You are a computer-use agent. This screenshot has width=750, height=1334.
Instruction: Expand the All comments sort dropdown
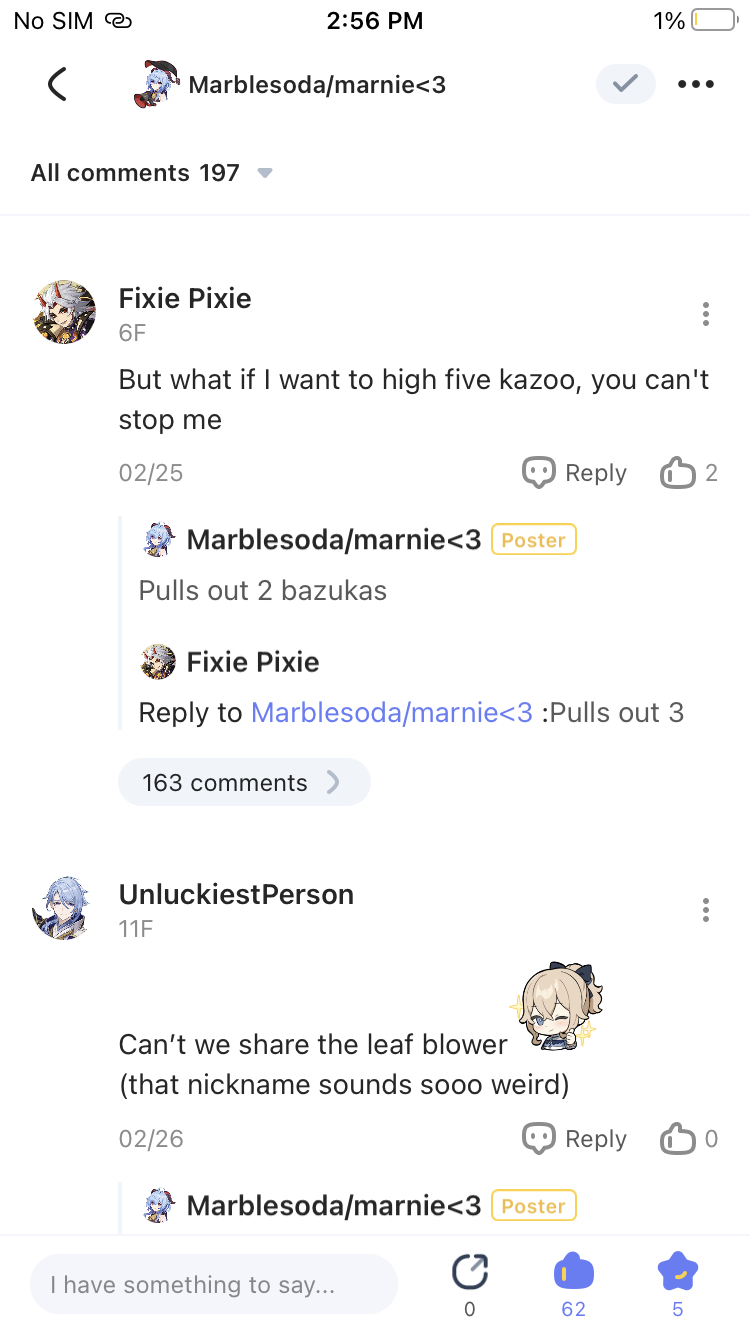point(264,173)
